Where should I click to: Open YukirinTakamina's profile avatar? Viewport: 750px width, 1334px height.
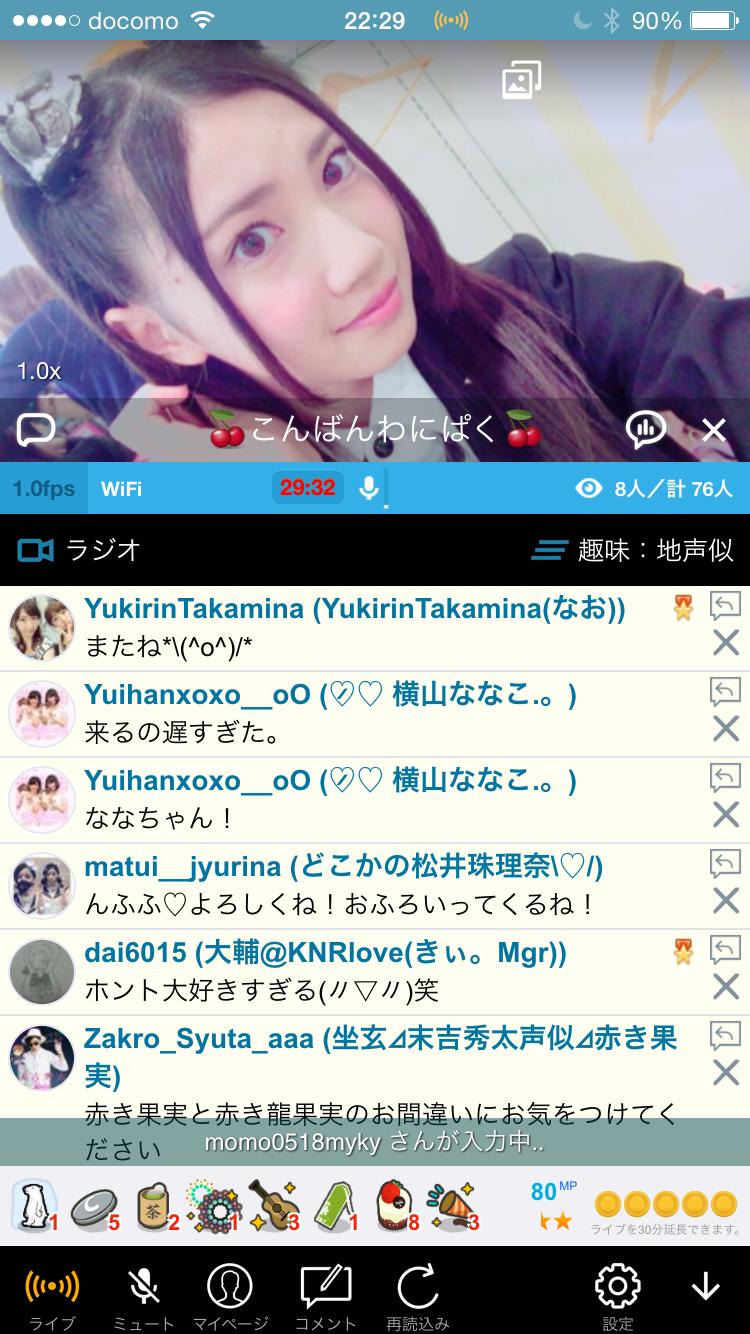tap(42, 628)
